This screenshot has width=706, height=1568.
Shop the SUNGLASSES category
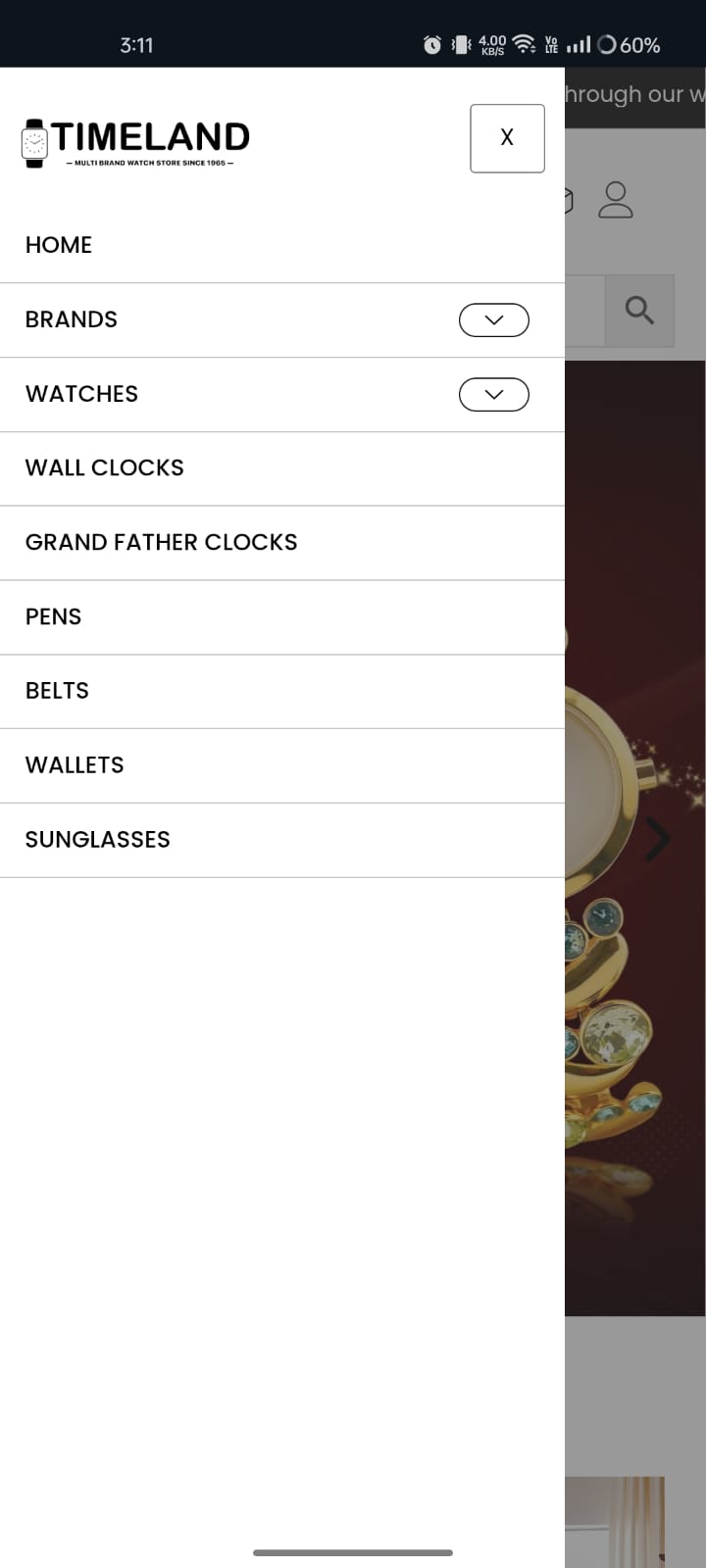98,840
